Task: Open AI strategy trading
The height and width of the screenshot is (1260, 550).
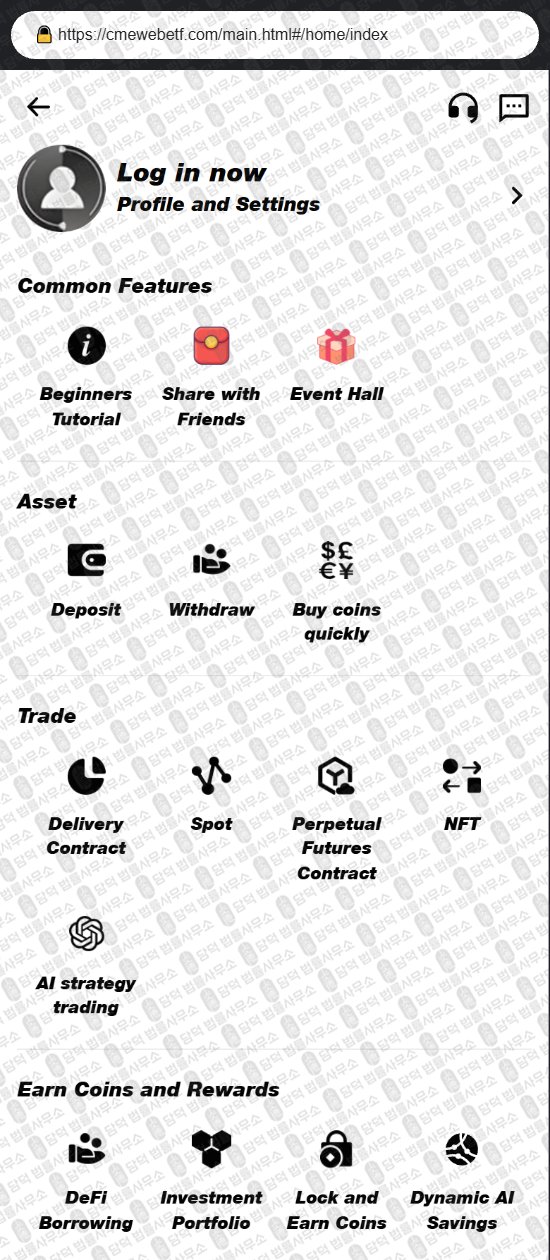Action: pos(86,967)
